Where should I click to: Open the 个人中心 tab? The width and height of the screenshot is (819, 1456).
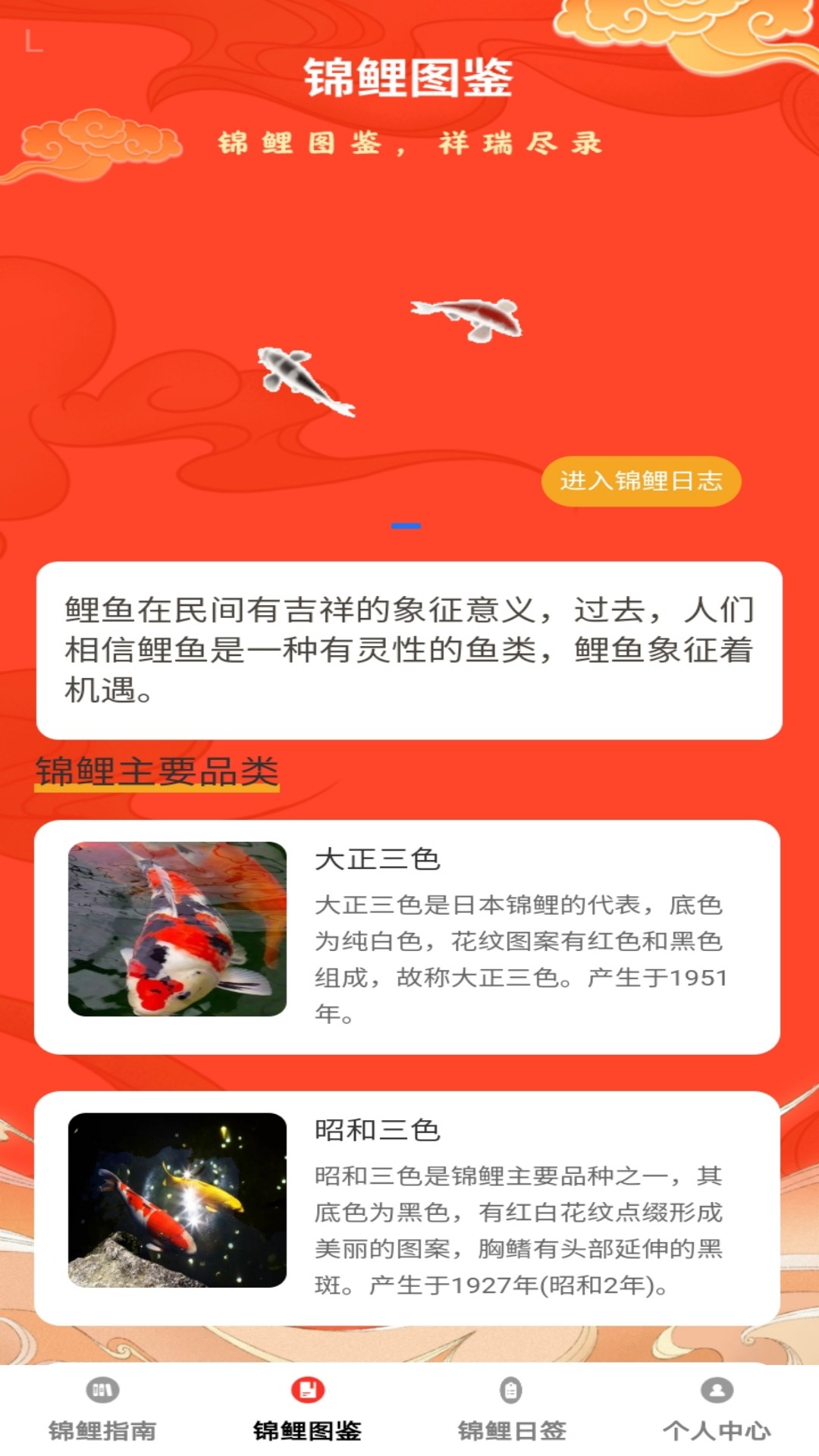[717, 1410]
